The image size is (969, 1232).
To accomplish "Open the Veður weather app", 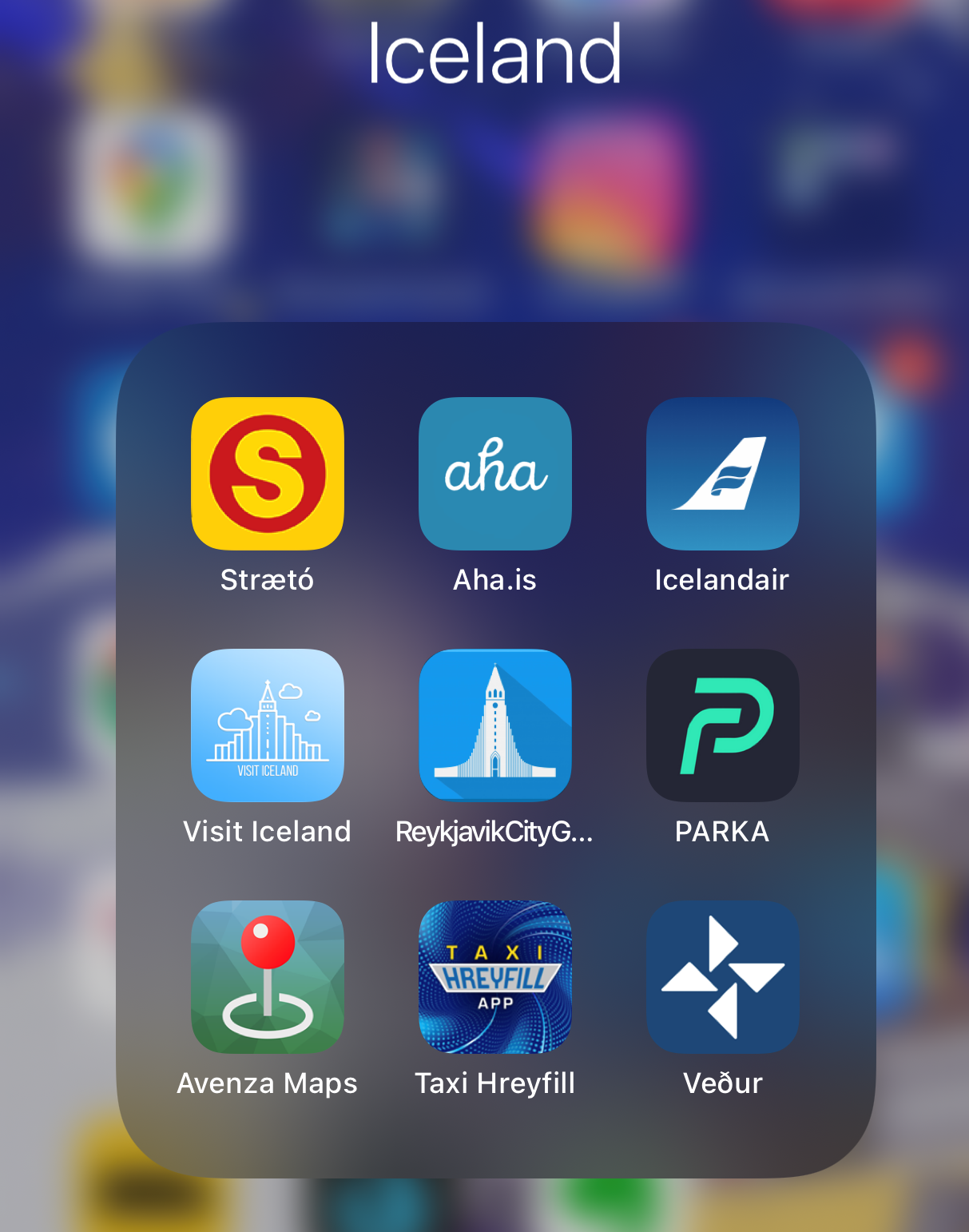I will [722, 976].
